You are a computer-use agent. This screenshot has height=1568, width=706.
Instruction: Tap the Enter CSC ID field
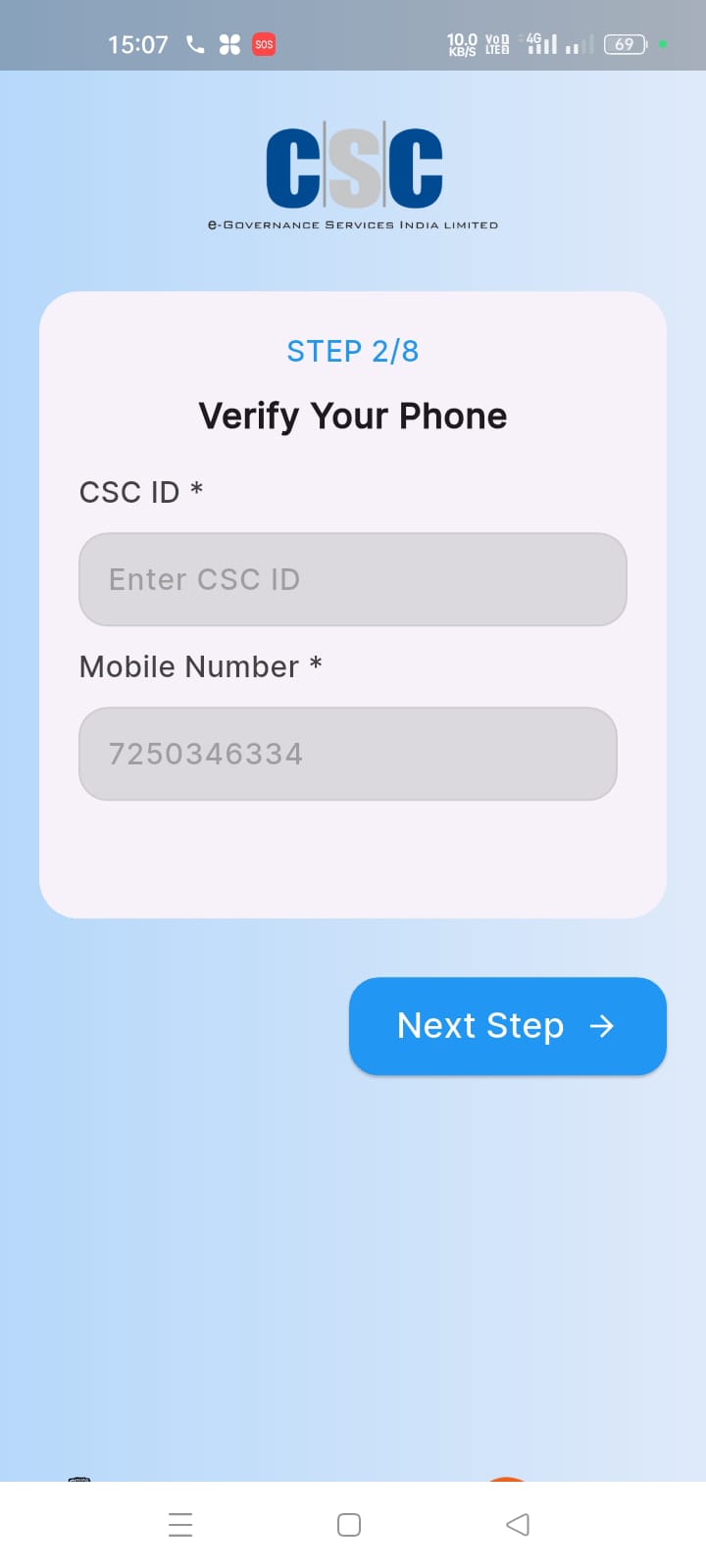point(353,579)
